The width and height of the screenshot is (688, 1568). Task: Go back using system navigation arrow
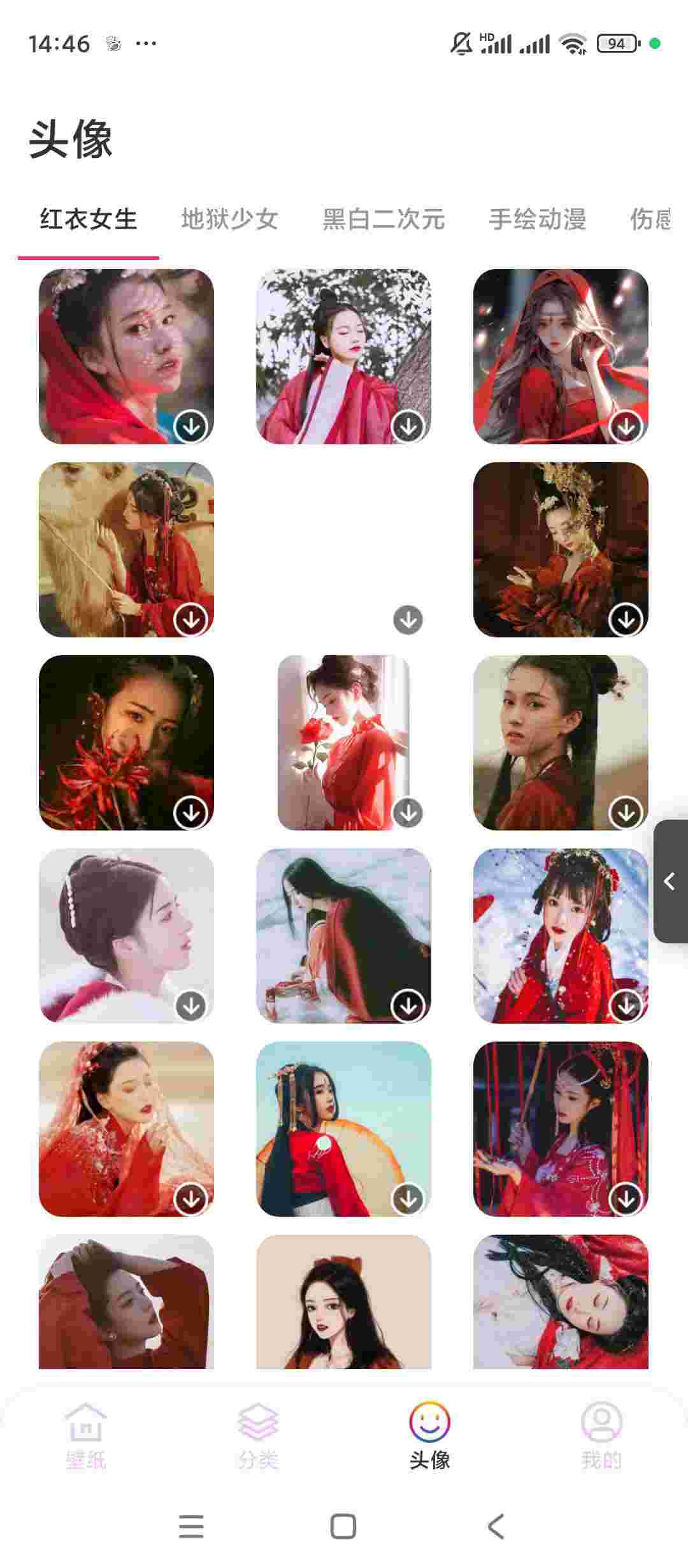tap(496, 1527)
